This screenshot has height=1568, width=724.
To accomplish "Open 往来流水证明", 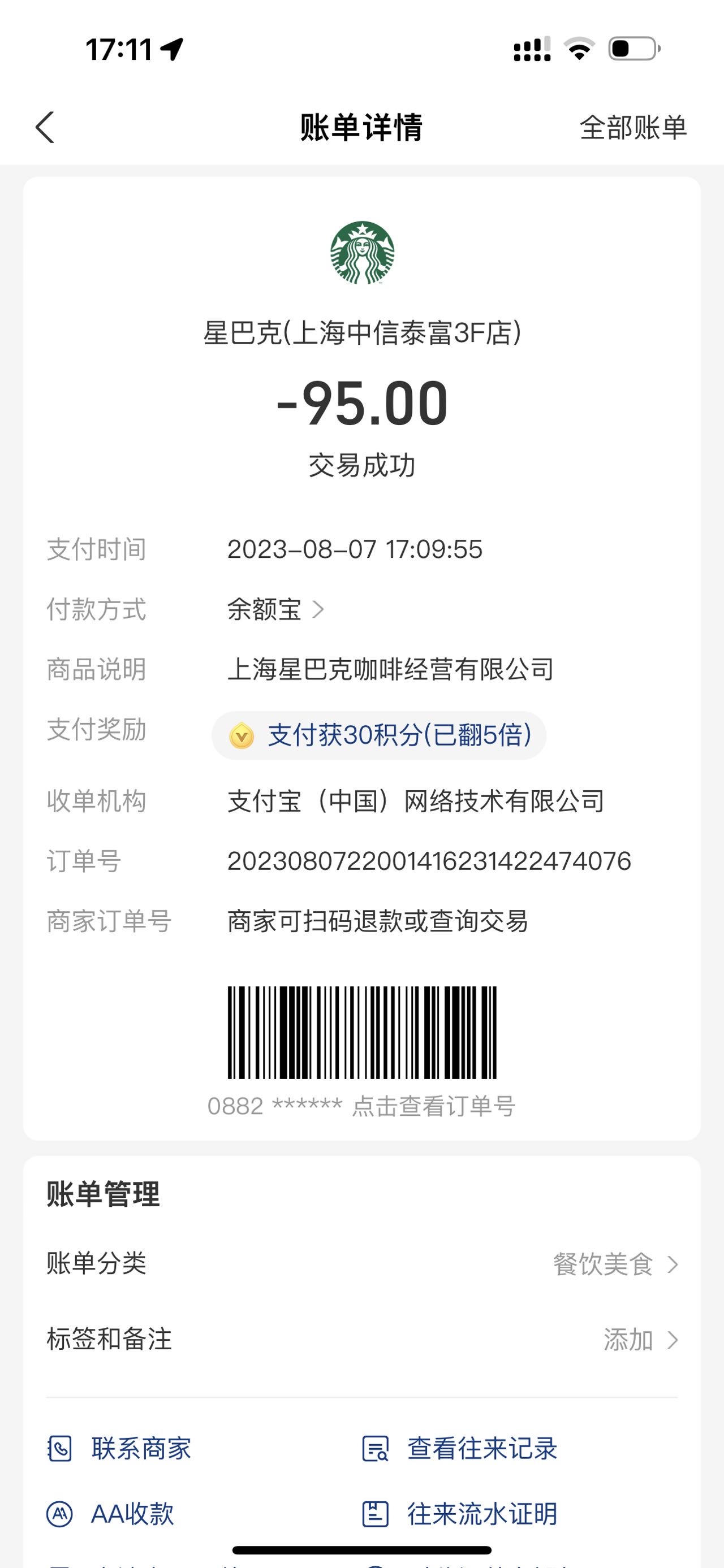I will click(460, 1514).
